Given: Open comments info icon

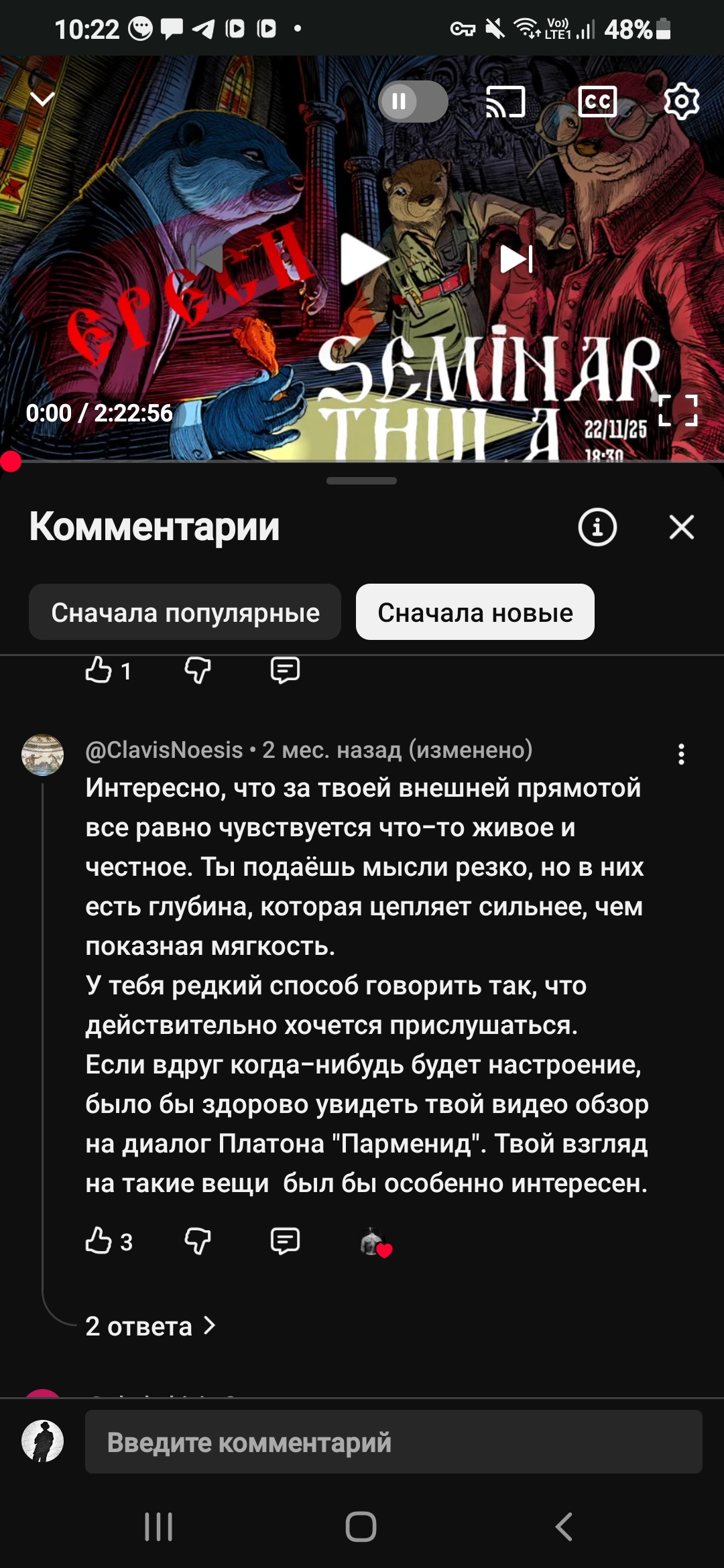Looking at the screenshot, I should (x=597, y=527).
